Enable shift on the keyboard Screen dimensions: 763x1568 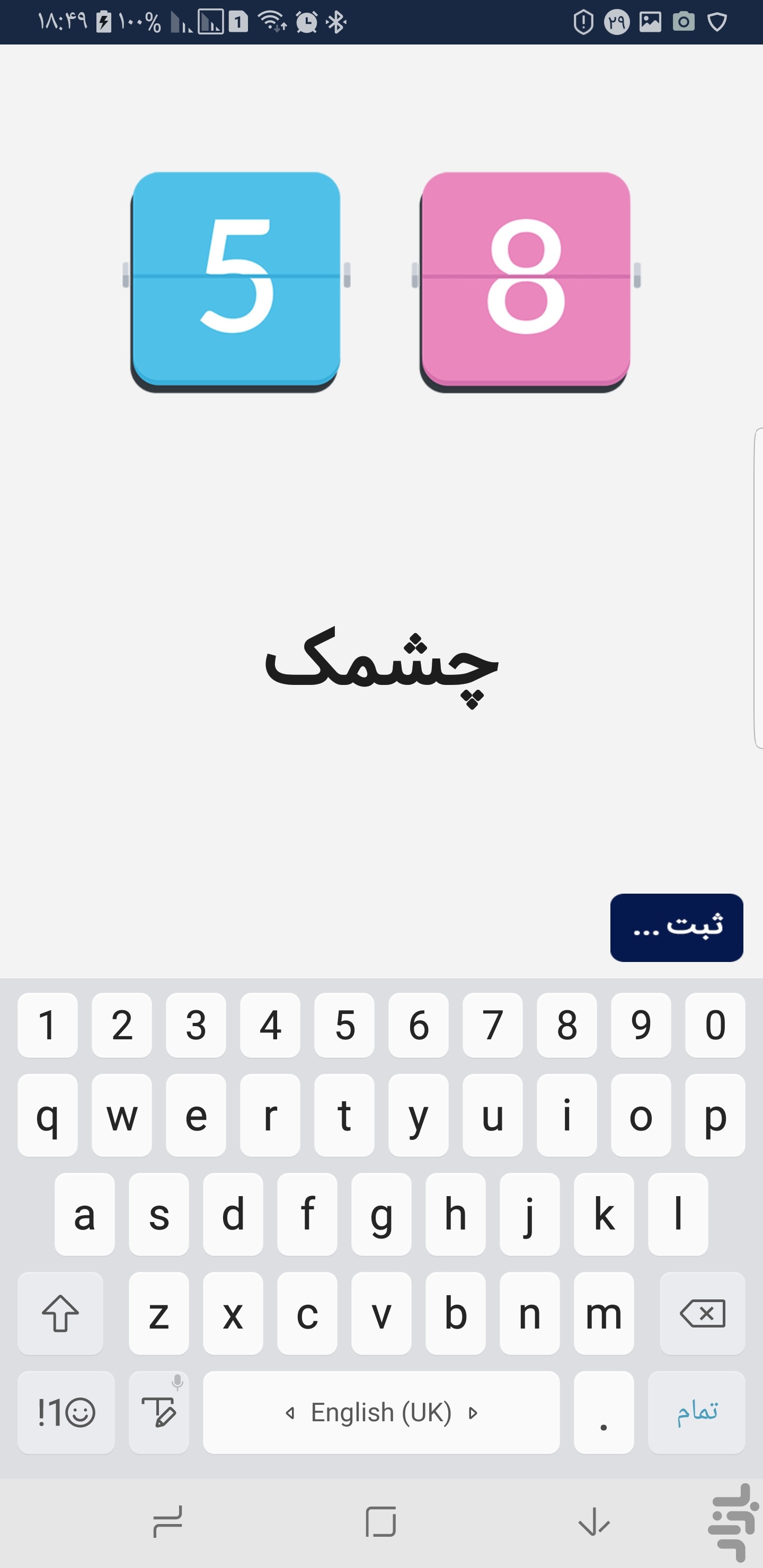click(x=60, y=1313)
